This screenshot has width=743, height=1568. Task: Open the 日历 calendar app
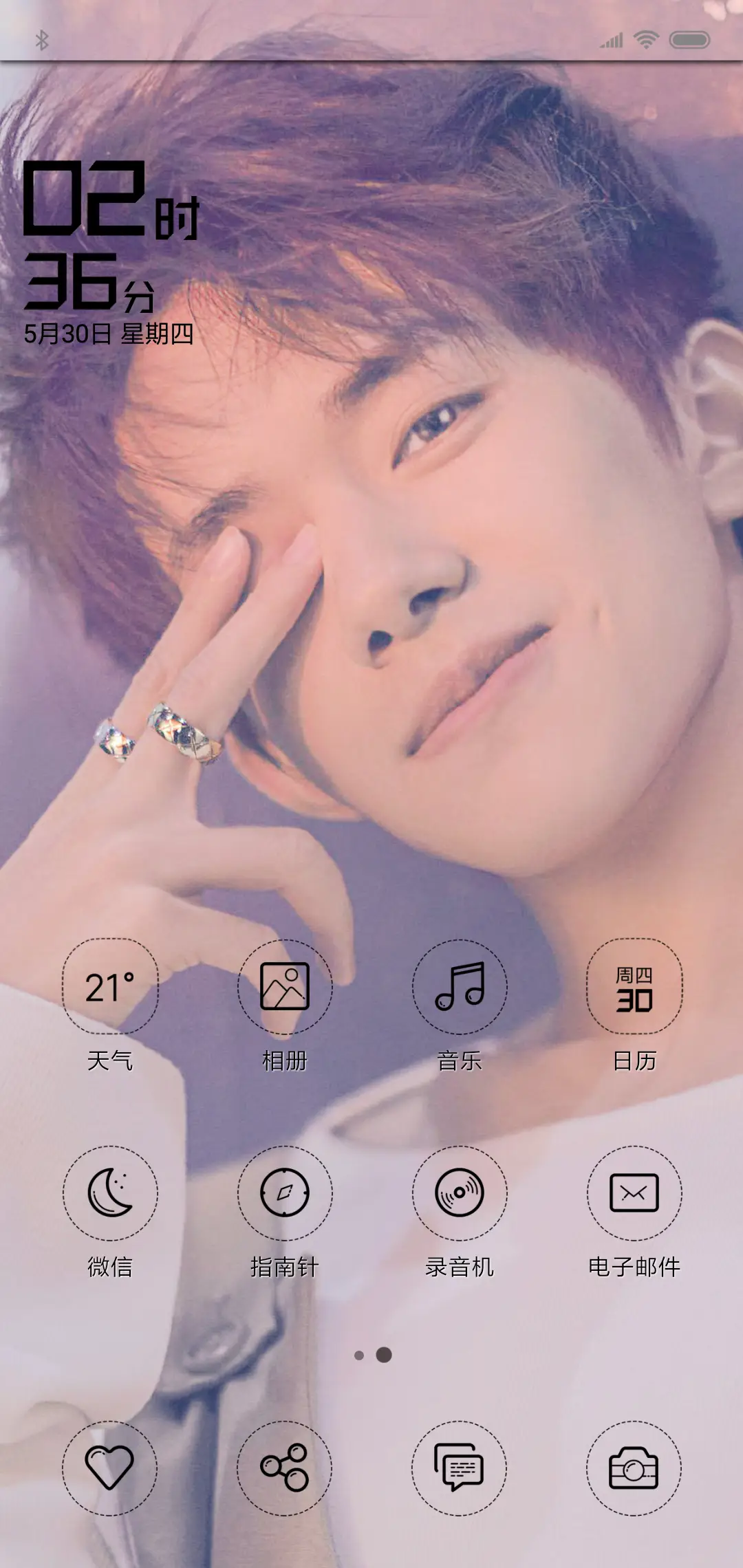point(634,987)
